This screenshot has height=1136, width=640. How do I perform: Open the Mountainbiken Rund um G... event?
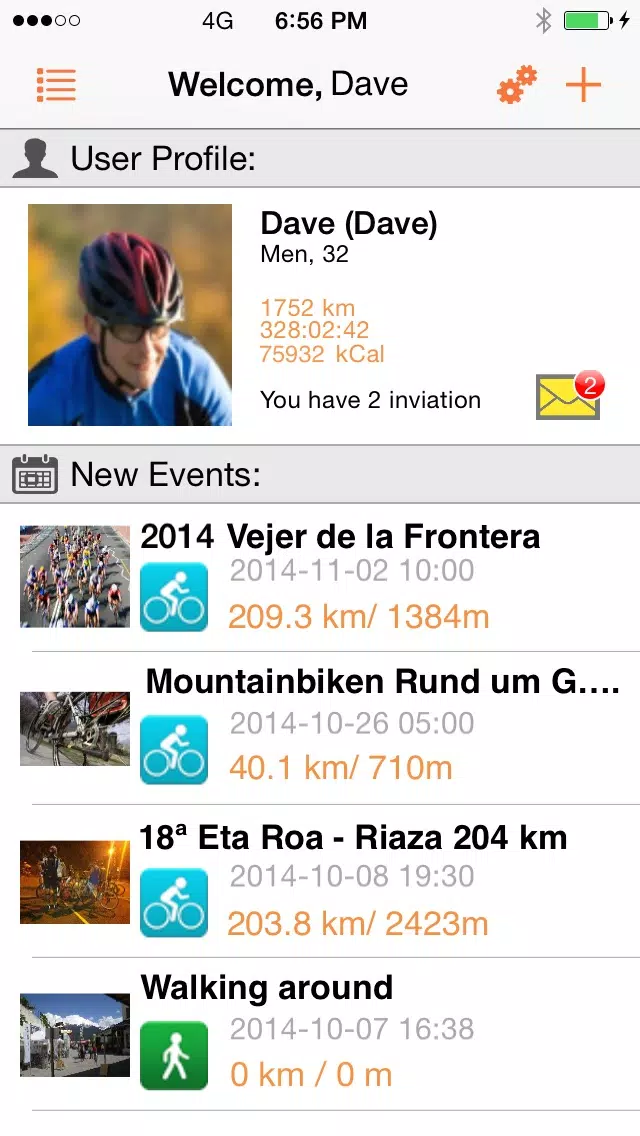click(x=320, y=728)
